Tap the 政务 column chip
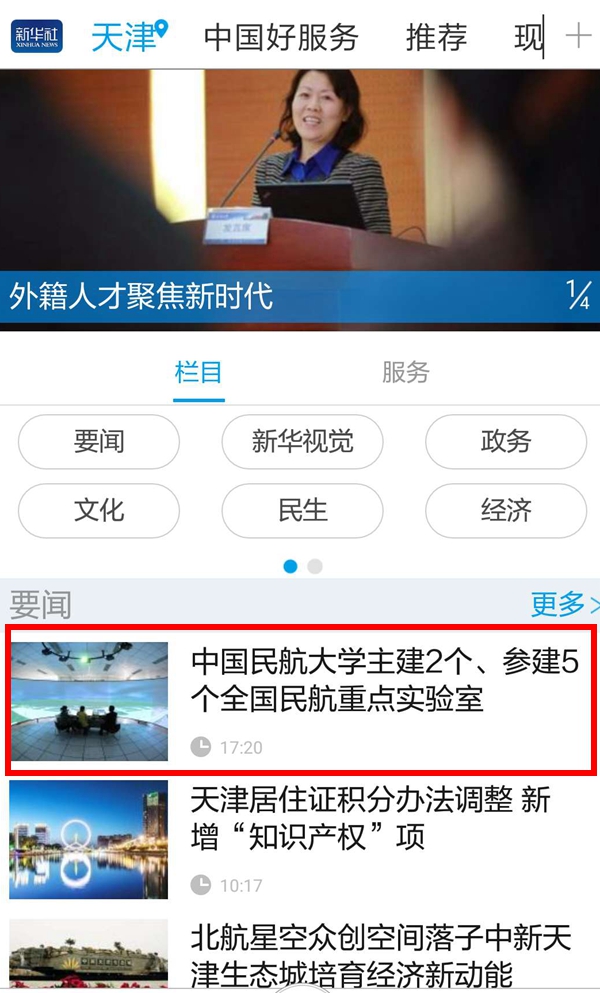Image resolution: width=600 pixels, height=993 pixels. (x=505, y=442)
